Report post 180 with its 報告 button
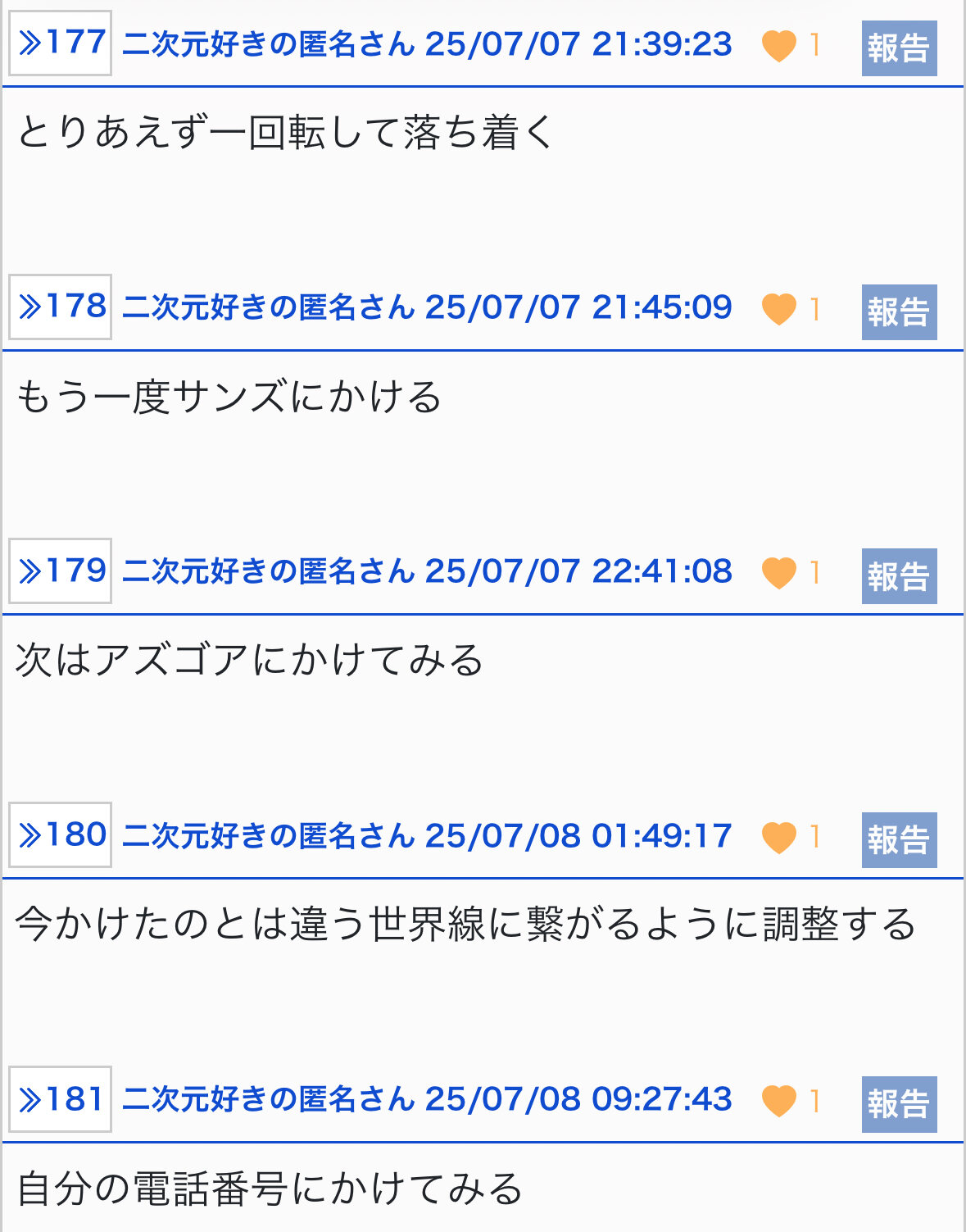Screen dimensions: 966x1232 tap(899, 840)
